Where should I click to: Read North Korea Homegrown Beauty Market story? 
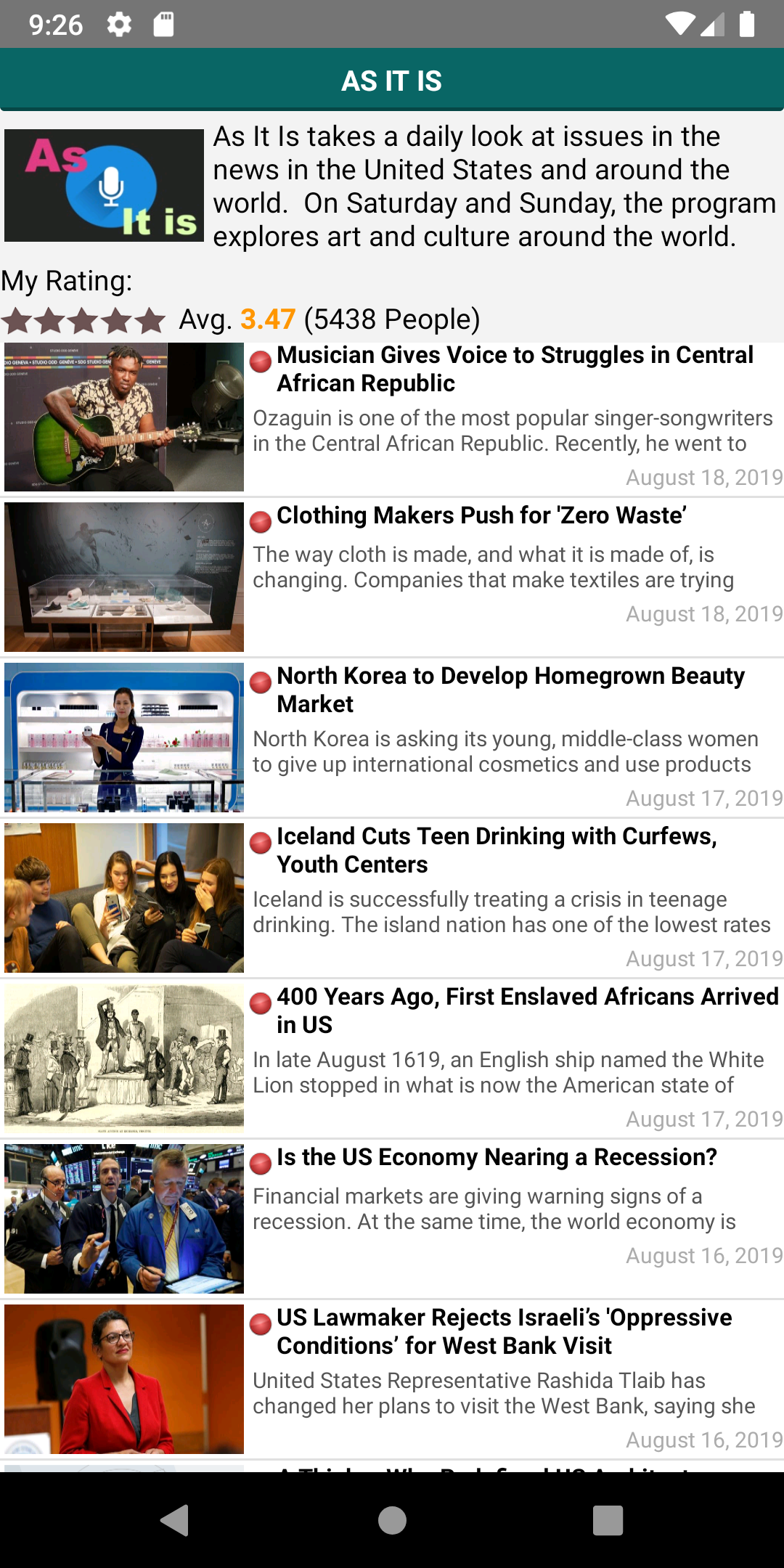[x=510, y=690]
